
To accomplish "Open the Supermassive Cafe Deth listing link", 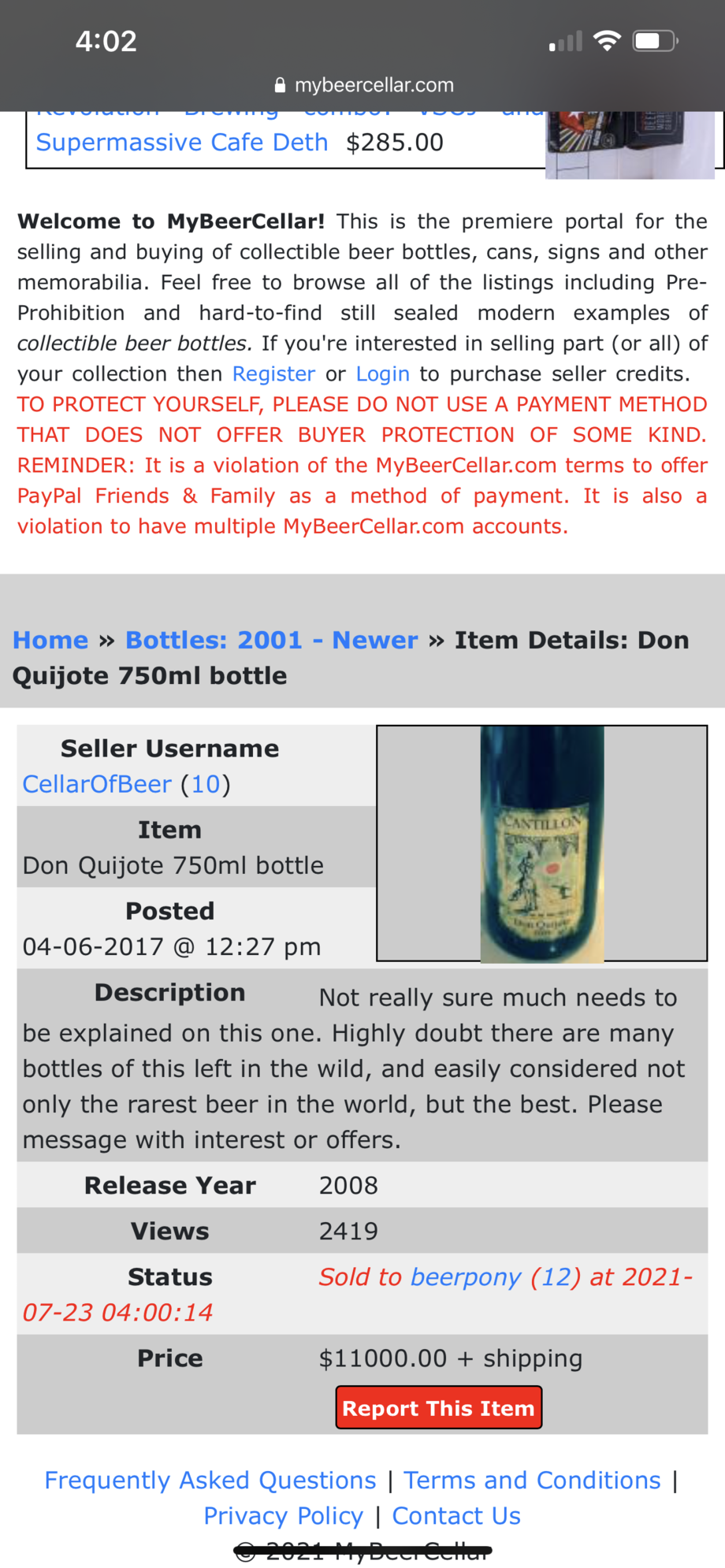I will [x=182, y=143].
